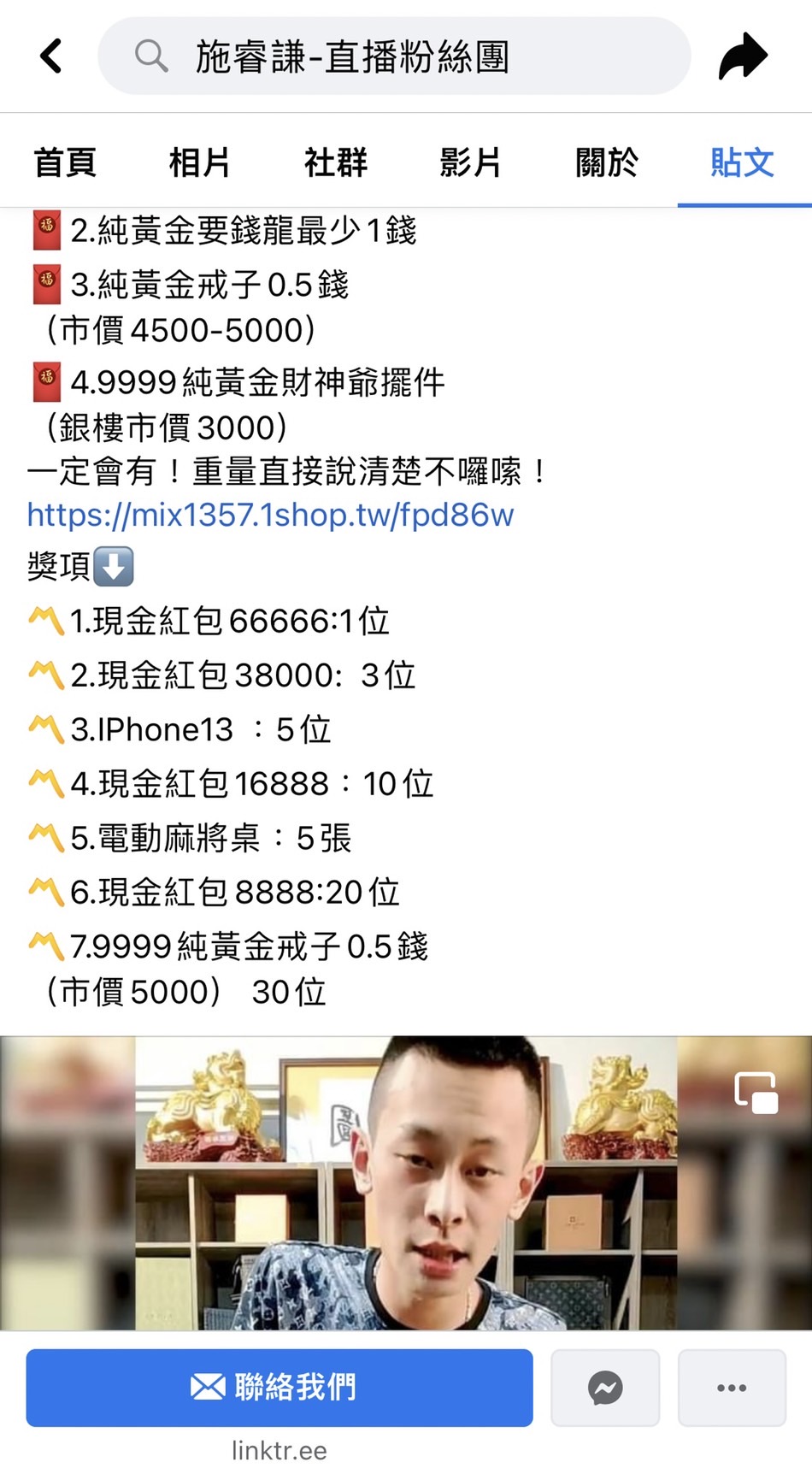
Task: Open Messenger chat with the page
Action: [605, 1387]
